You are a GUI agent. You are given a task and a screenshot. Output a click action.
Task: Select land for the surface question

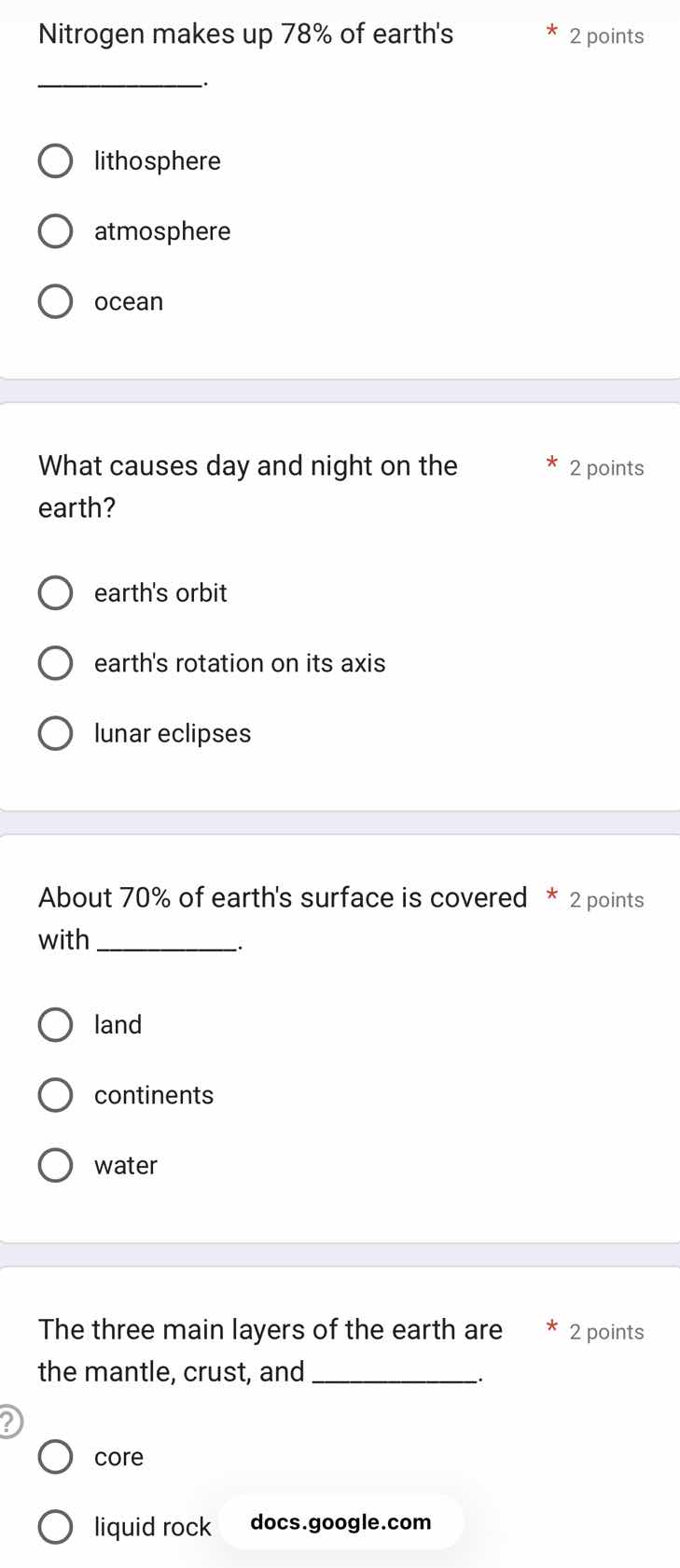pyautogui.click(x=55, y=1024)
